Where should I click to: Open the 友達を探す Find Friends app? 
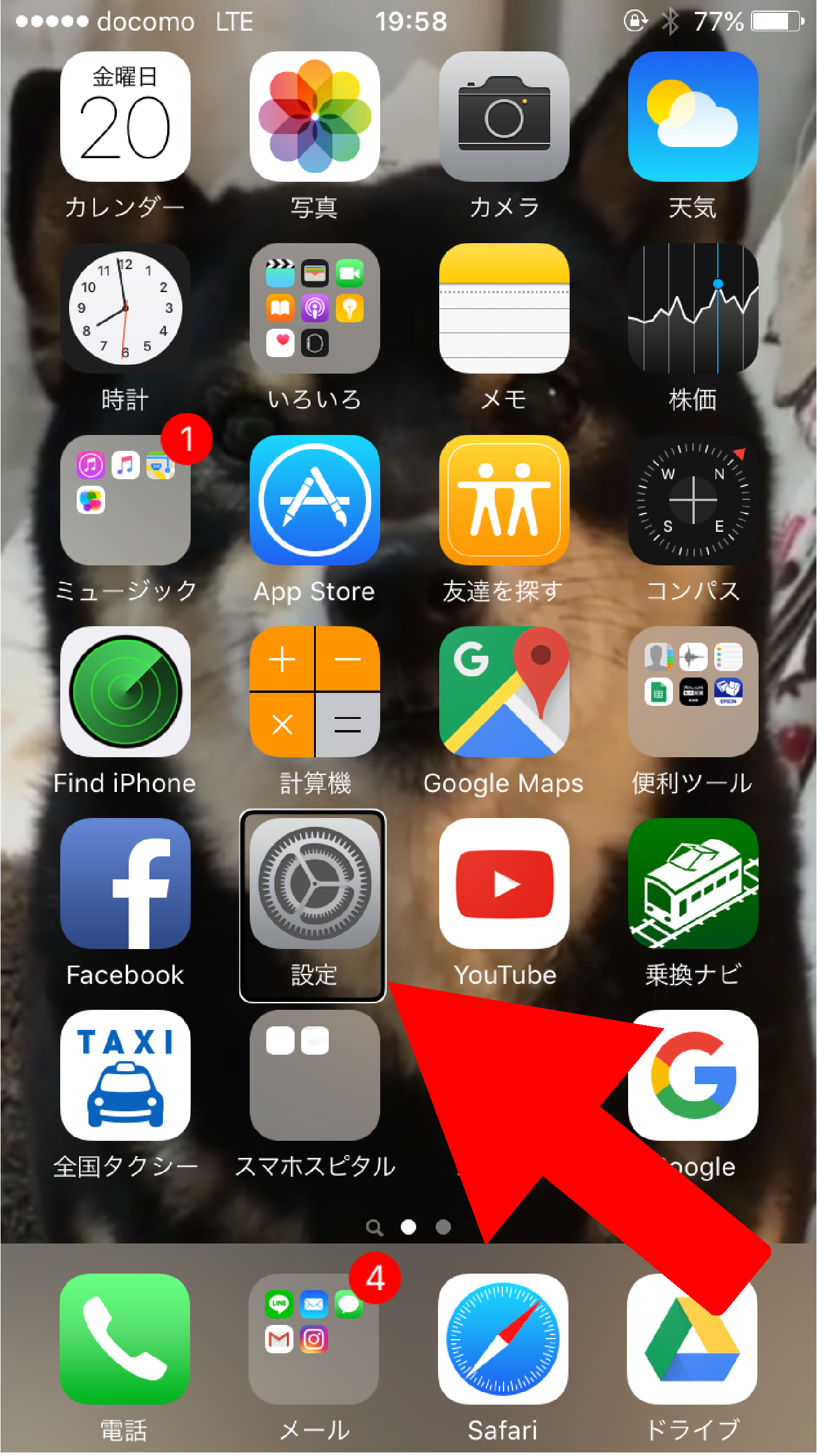pyautogui.click(x=504, y=500)
